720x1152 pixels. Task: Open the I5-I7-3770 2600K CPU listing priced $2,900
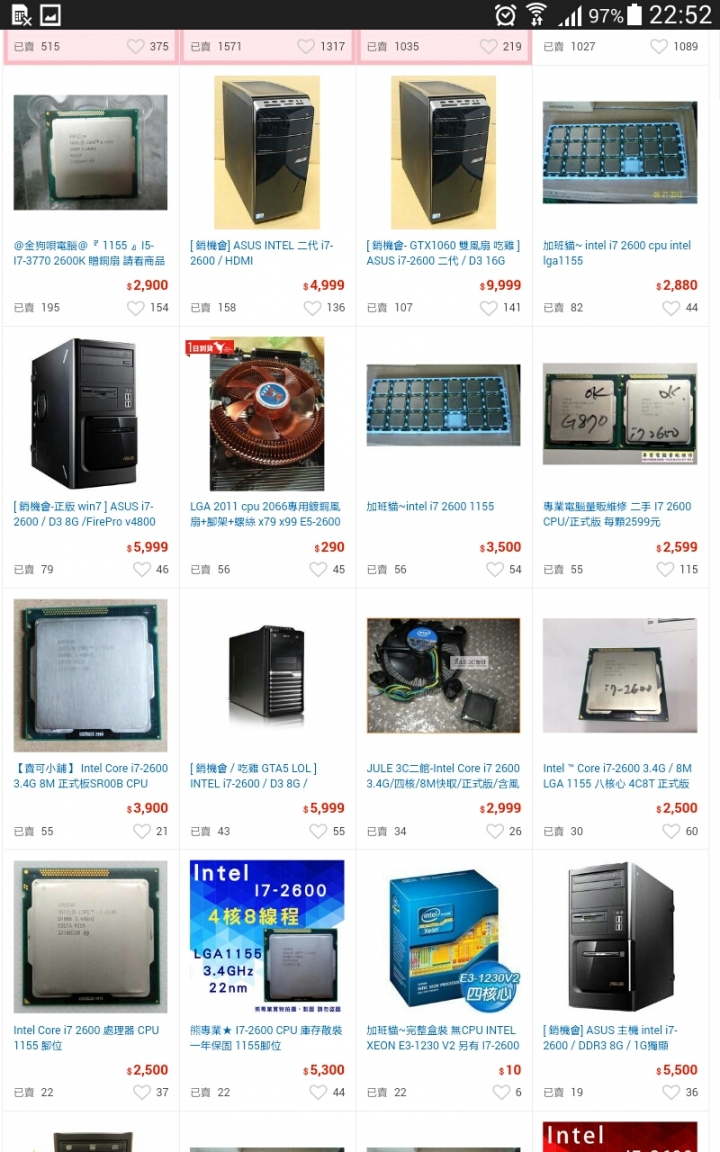pyautogui.click(x=90, y=253)
